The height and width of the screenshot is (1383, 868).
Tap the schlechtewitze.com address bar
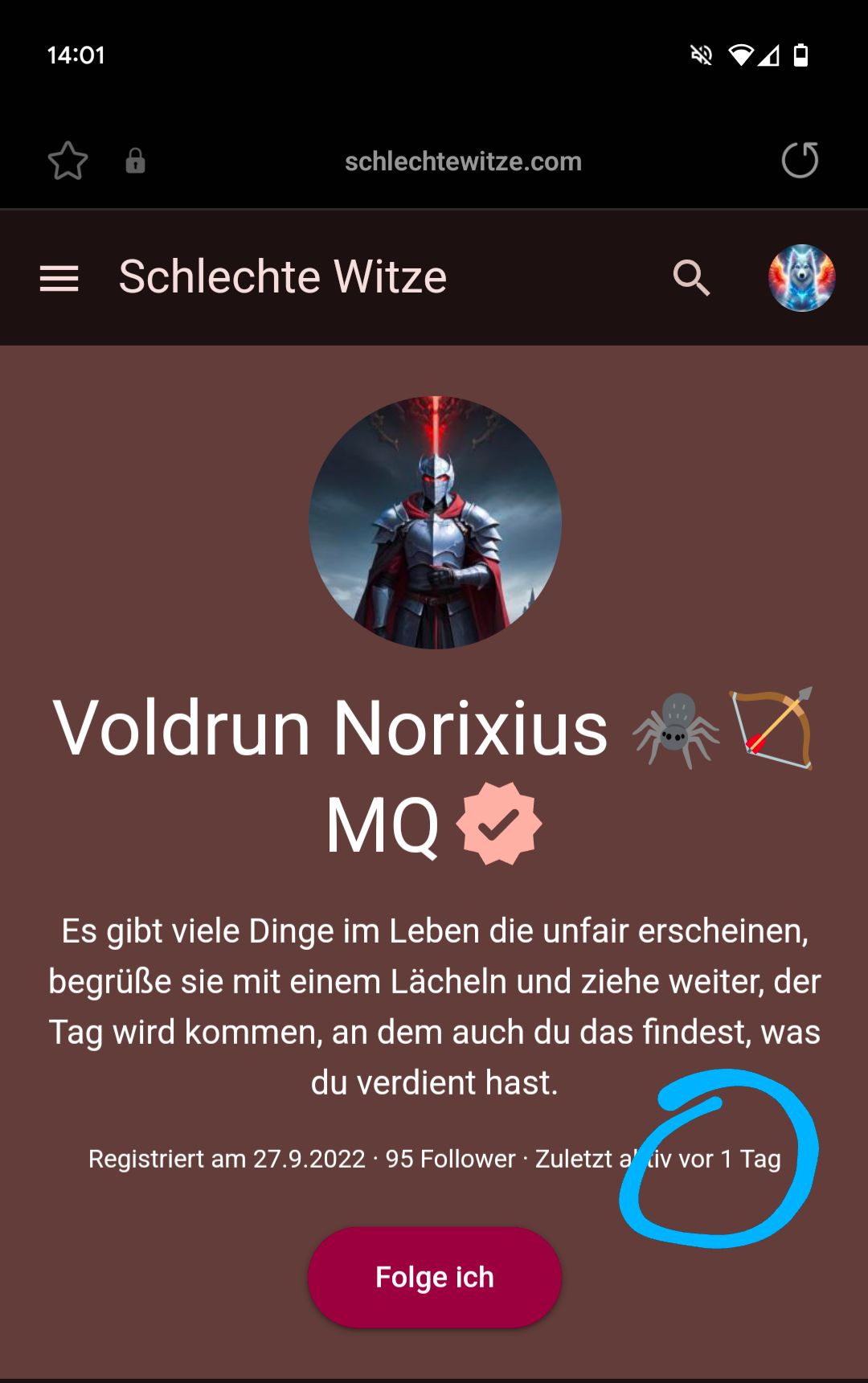point(463,162)
